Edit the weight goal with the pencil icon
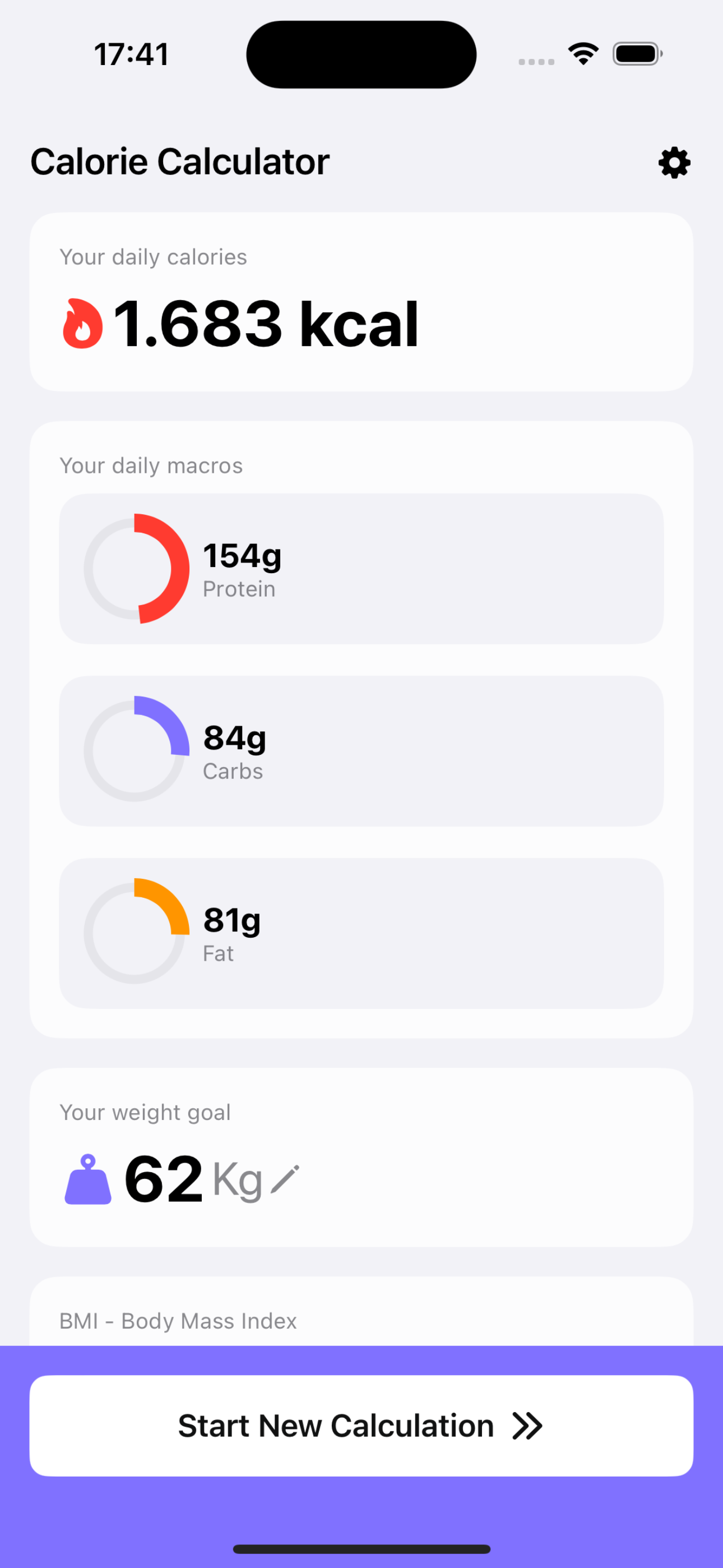 pyautogui.click(x=285, y=1179)
